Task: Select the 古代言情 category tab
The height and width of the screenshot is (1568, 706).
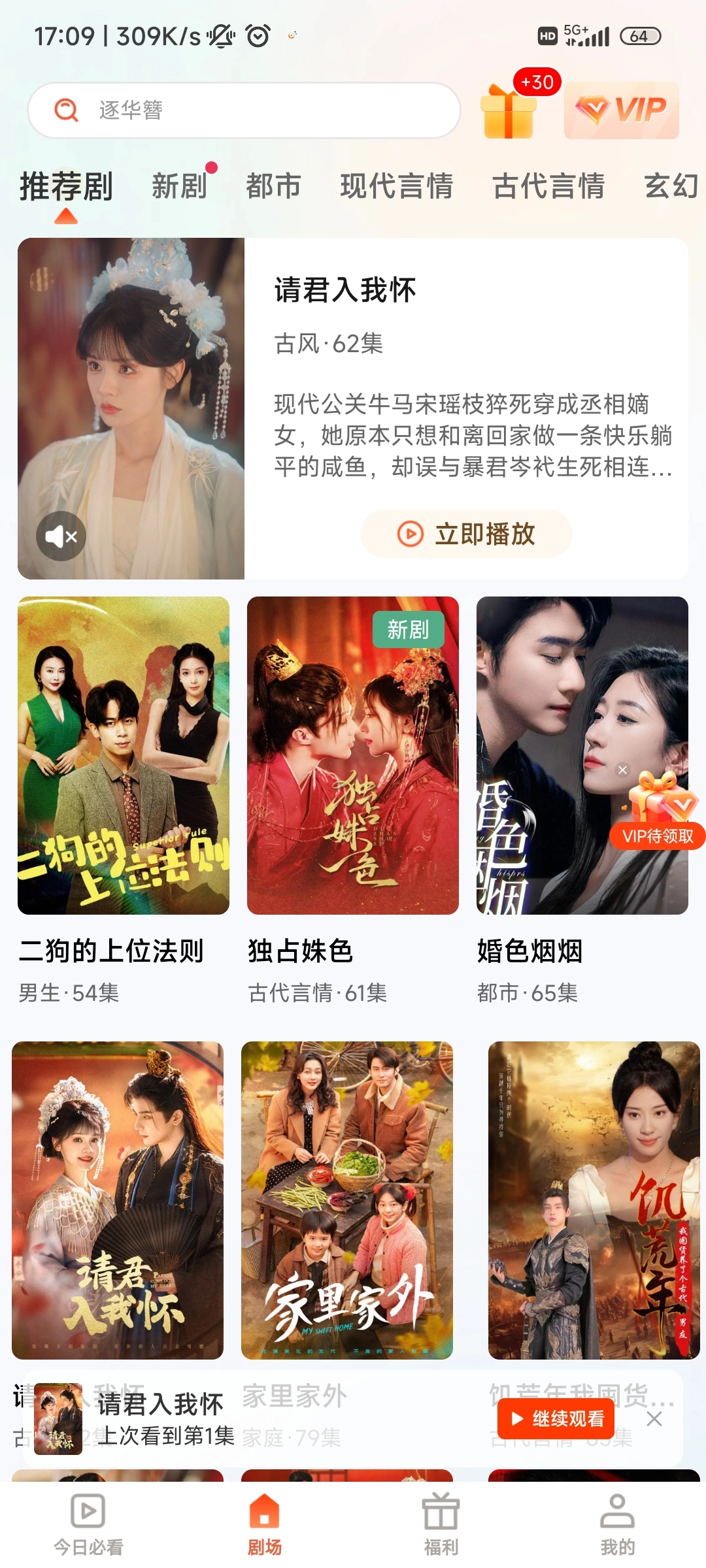Action: 548,186
